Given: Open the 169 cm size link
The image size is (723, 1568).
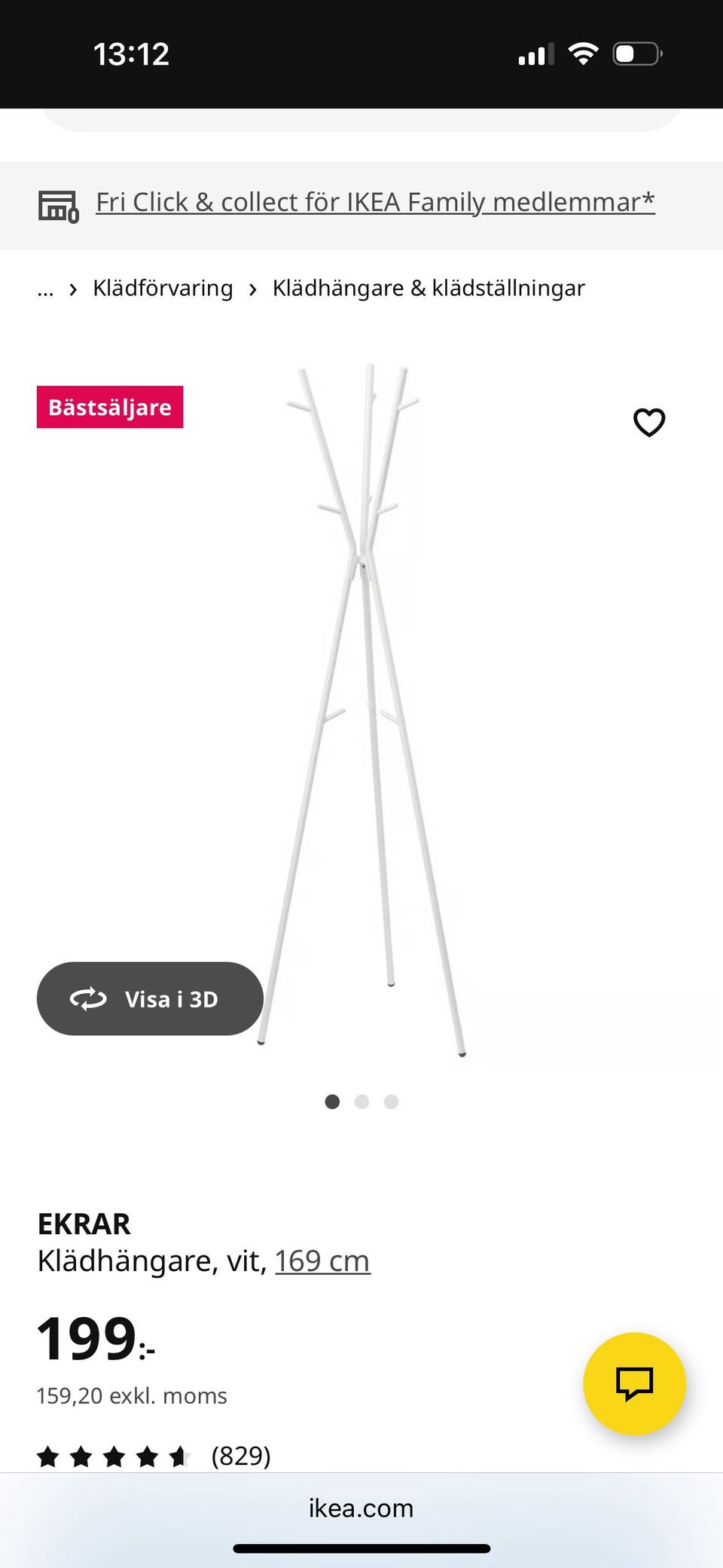Looking at the screenshot, I should coord(322,1261).
